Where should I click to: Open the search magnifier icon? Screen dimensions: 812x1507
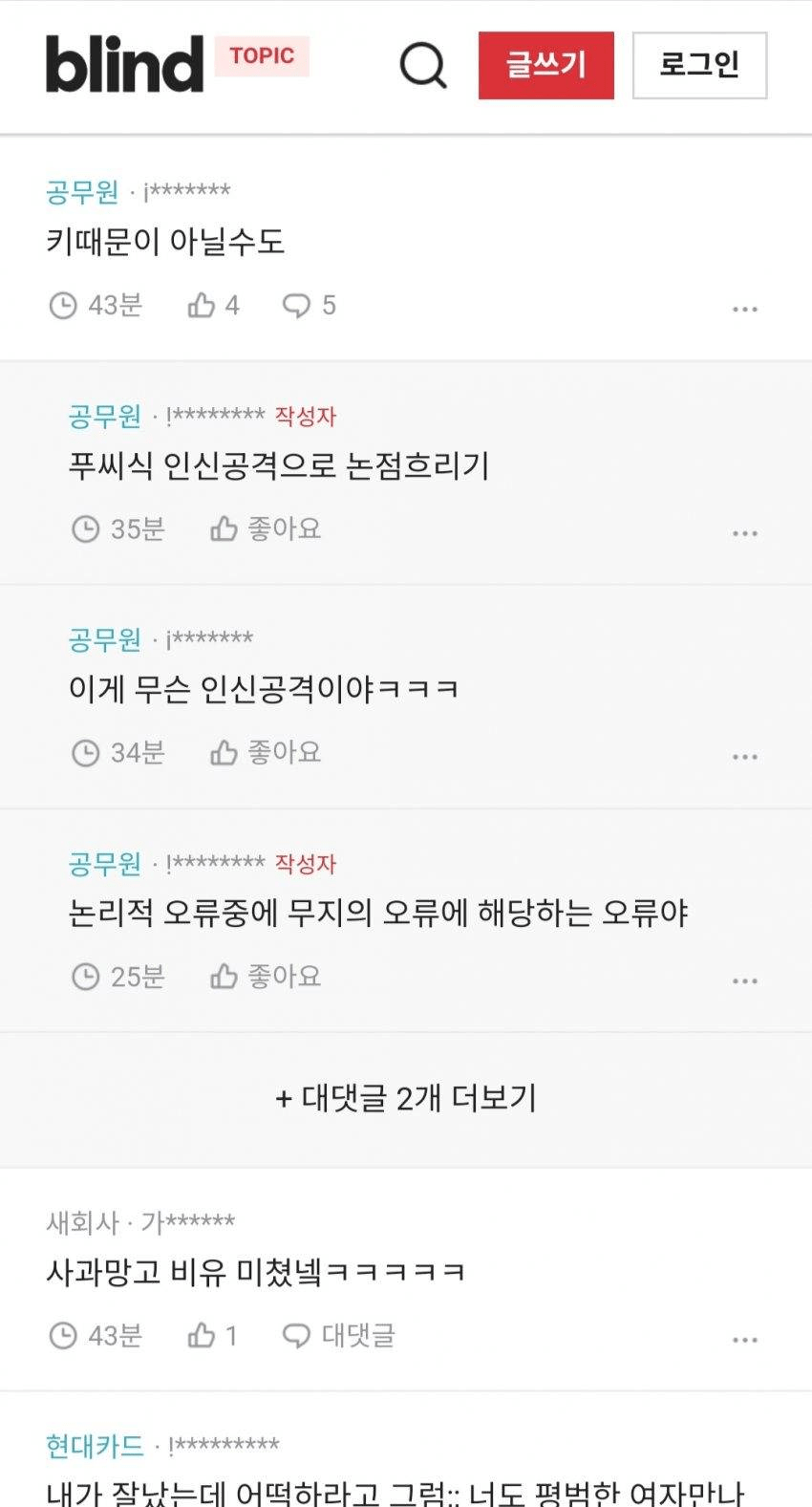(x=423, y=65)
